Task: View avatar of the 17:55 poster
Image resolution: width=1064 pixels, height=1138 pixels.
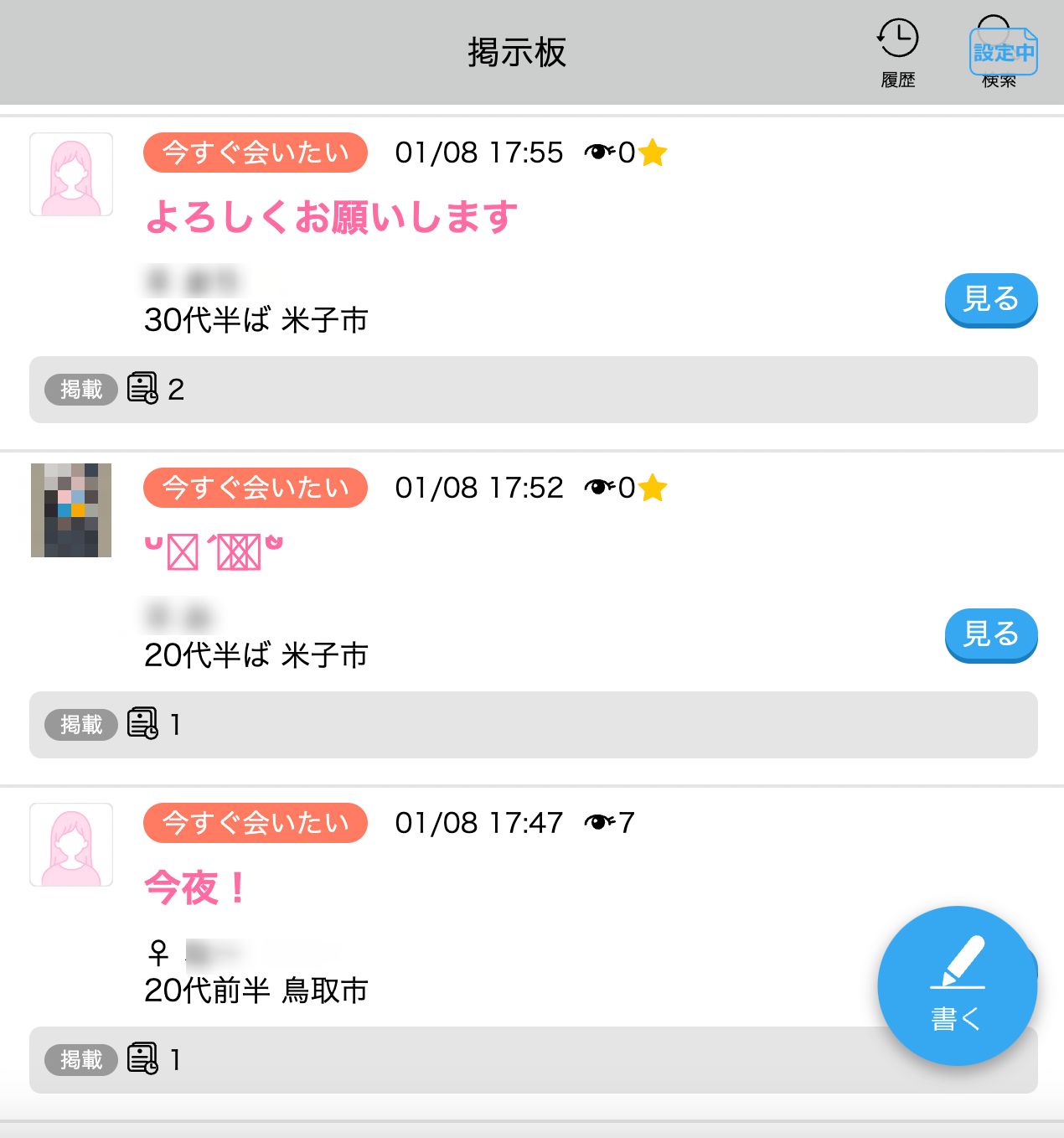Action: coord(71,174)
